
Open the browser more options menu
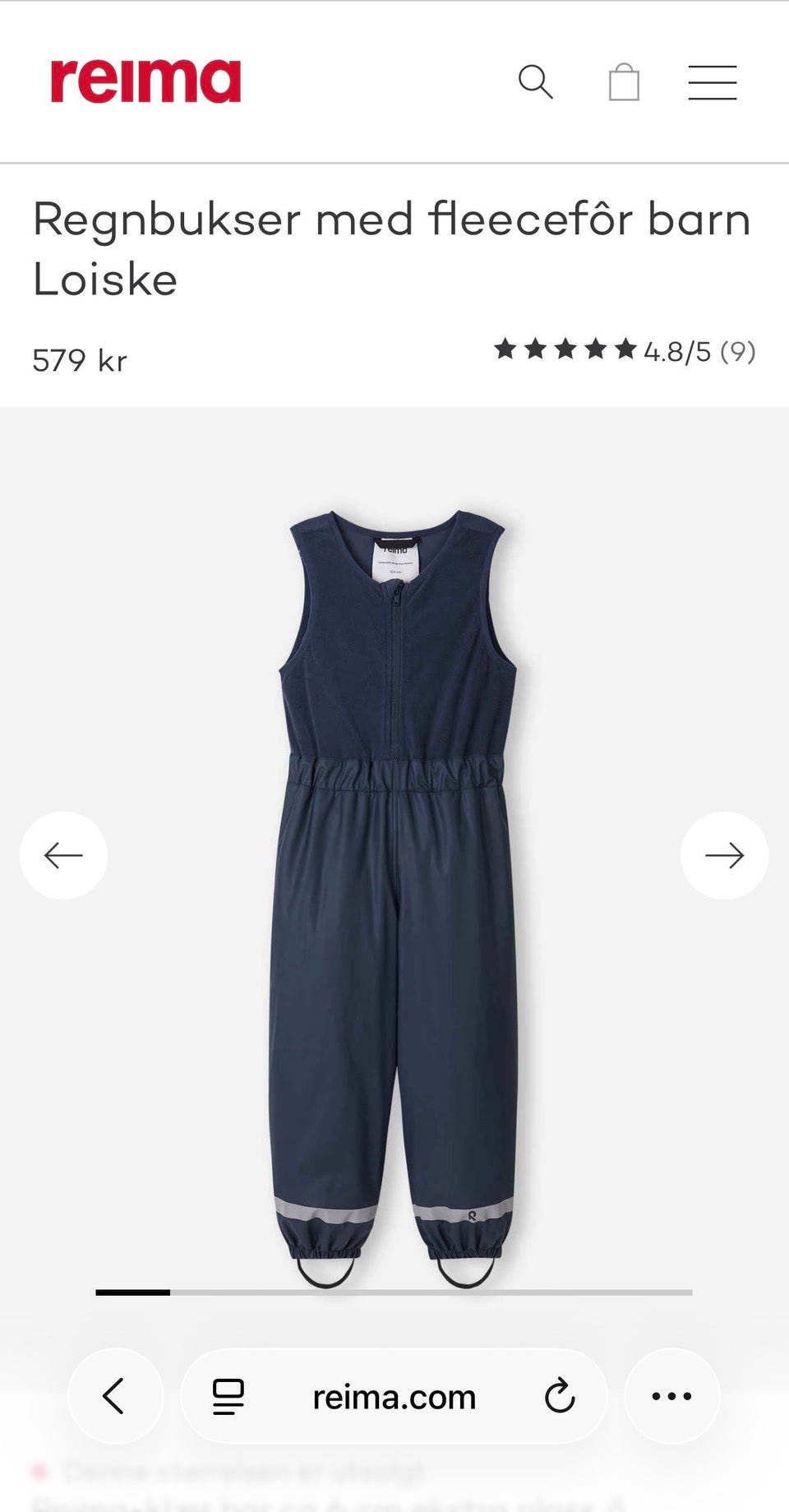coord(671,1396)
